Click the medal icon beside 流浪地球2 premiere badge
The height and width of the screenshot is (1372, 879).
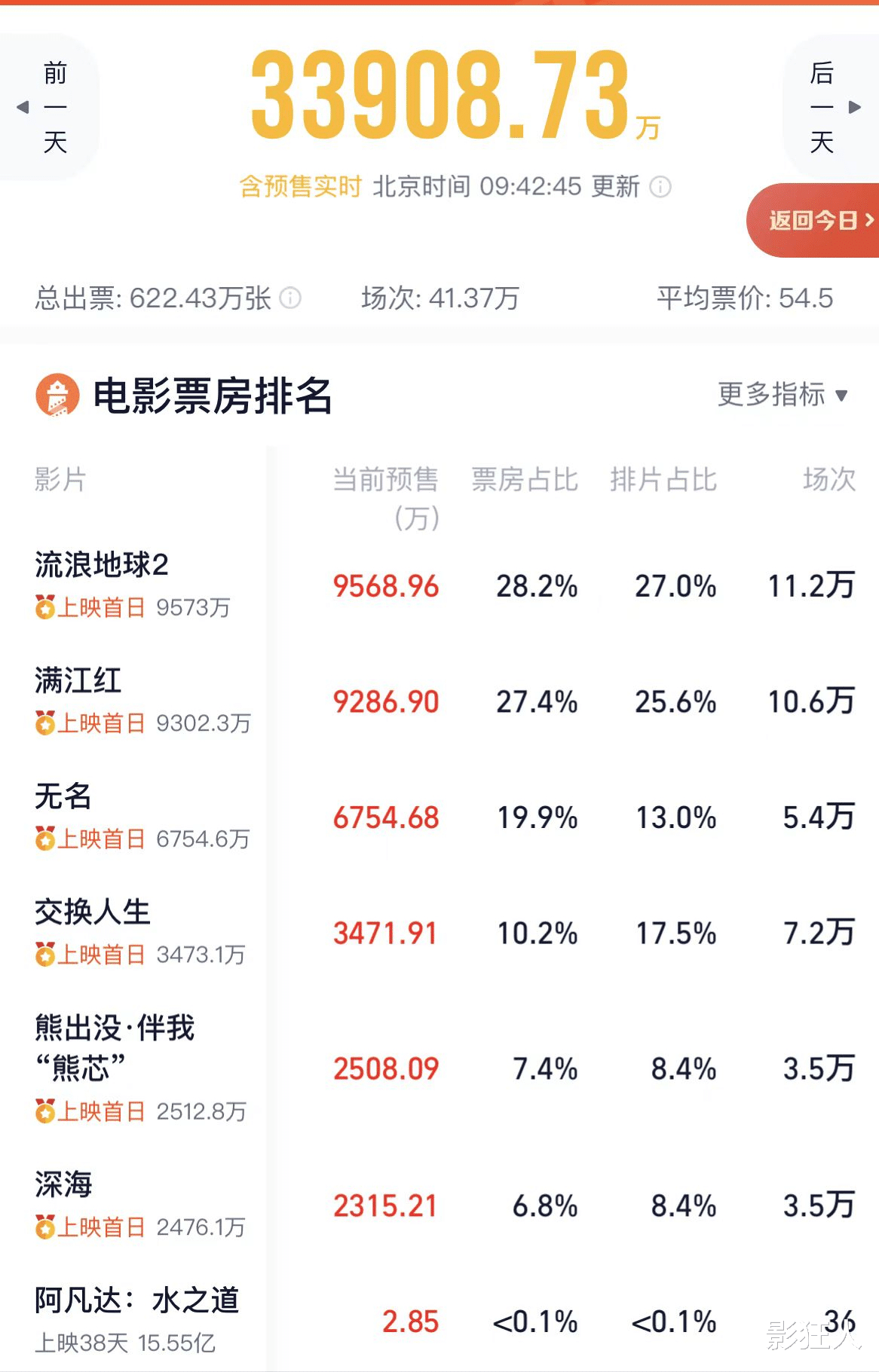[43, 607]
